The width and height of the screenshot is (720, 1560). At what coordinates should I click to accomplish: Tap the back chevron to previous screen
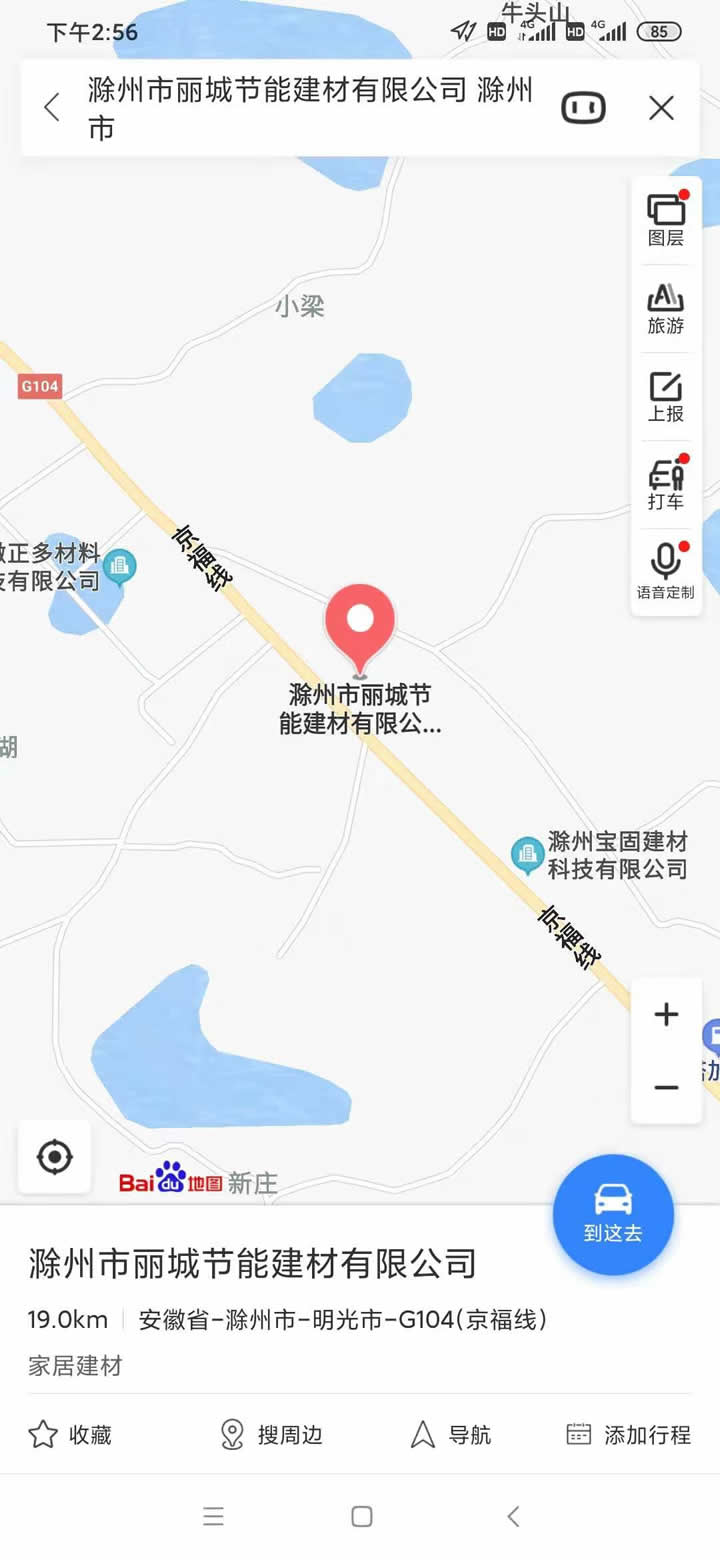point(51,107)
